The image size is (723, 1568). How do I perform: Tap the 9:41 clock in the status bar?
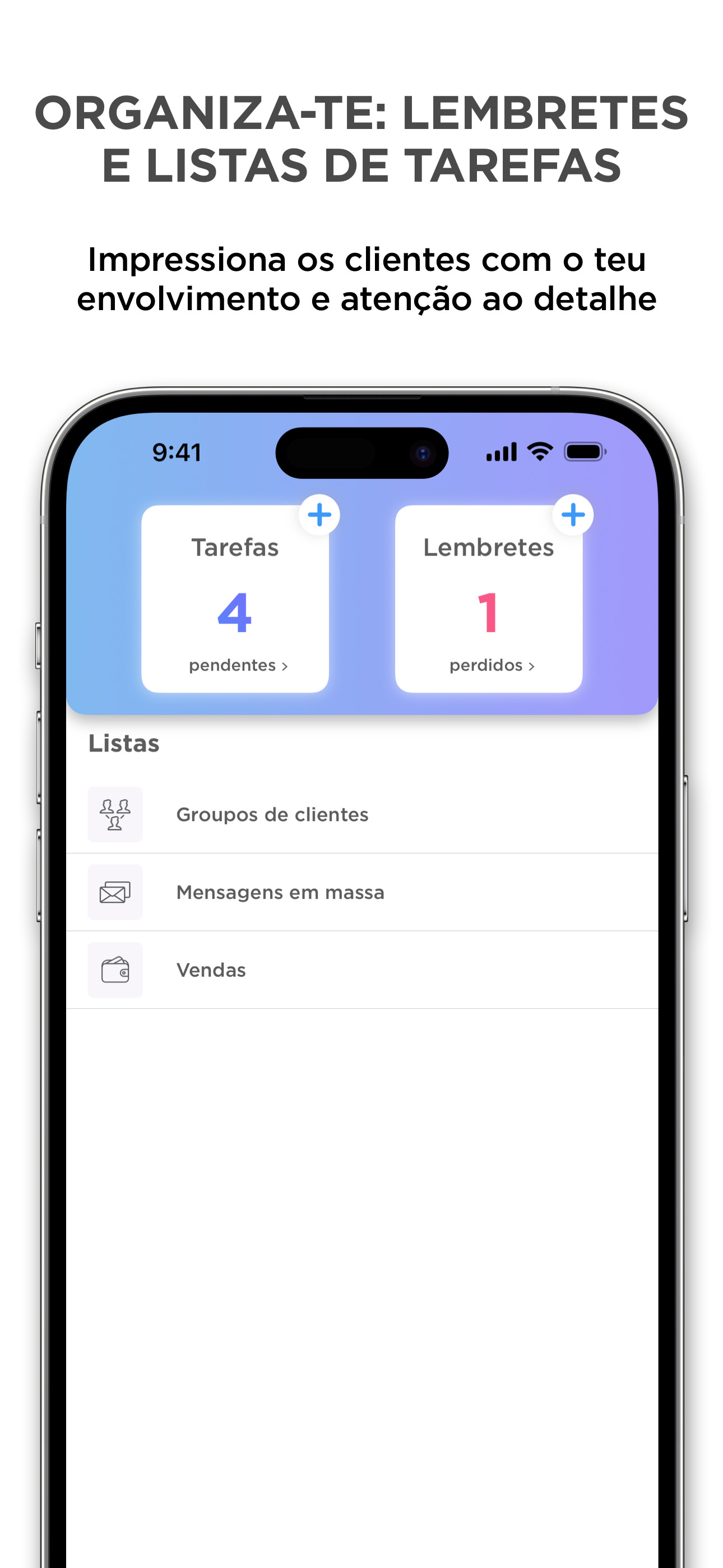coord(177,451)
